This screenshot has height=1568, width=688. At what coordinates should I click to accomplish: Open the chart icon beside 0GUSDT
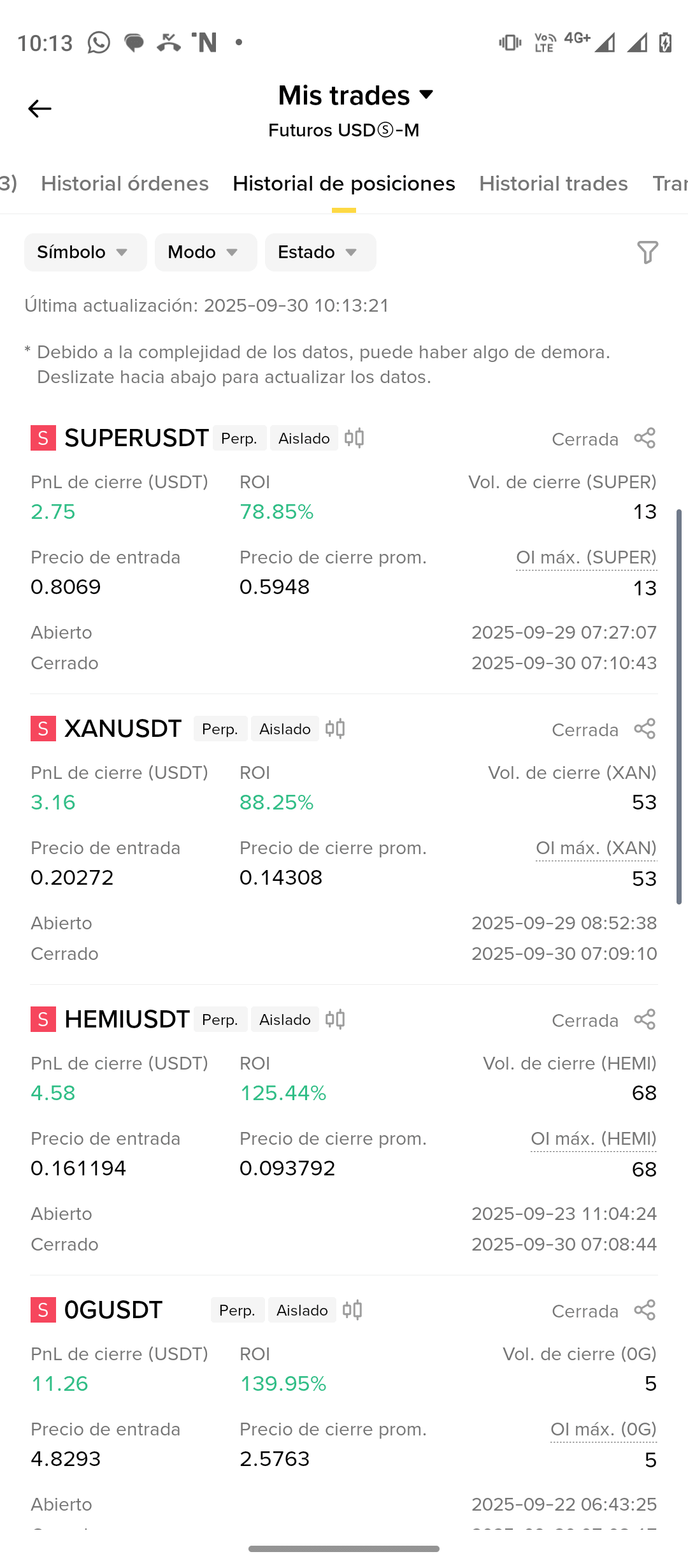(352, 1310)
